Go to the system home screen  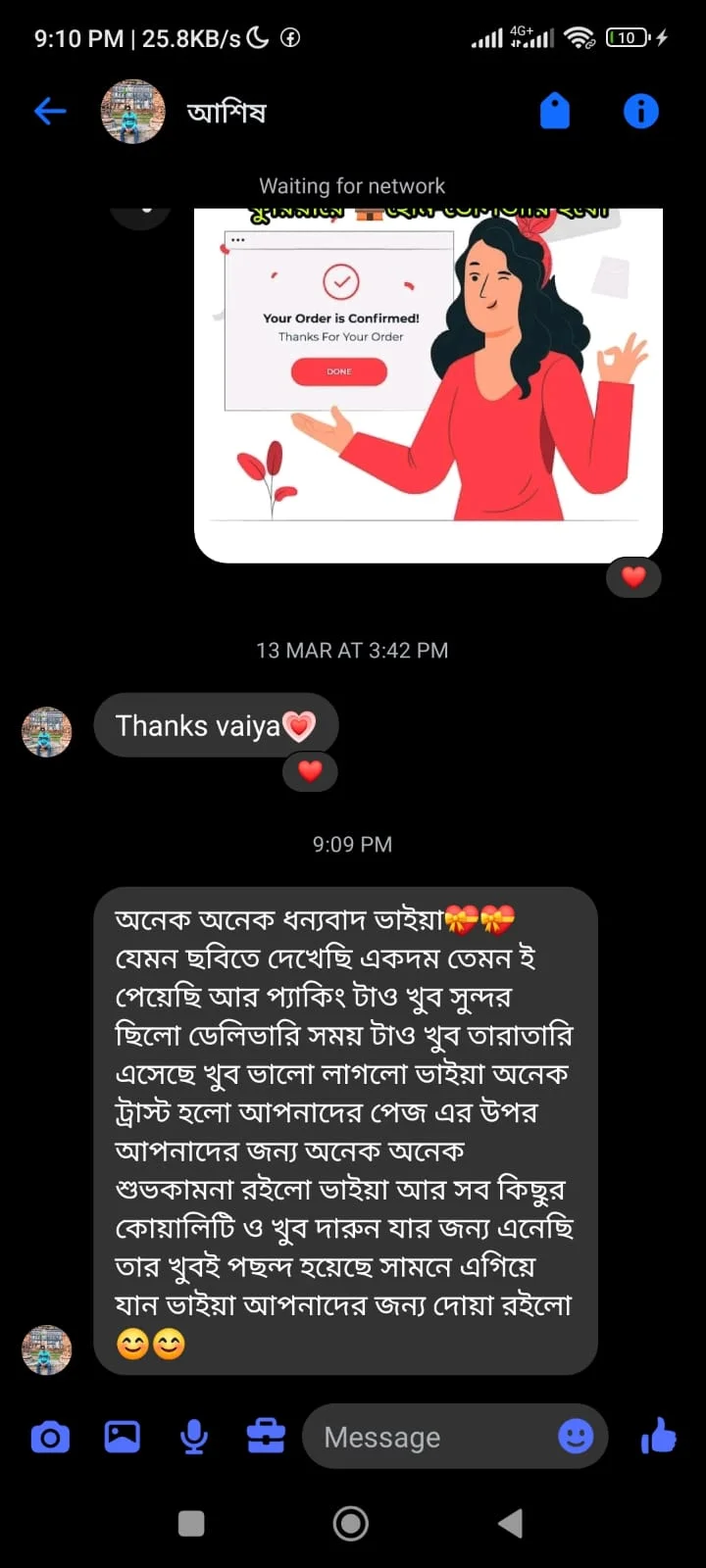click(351, 1523)
